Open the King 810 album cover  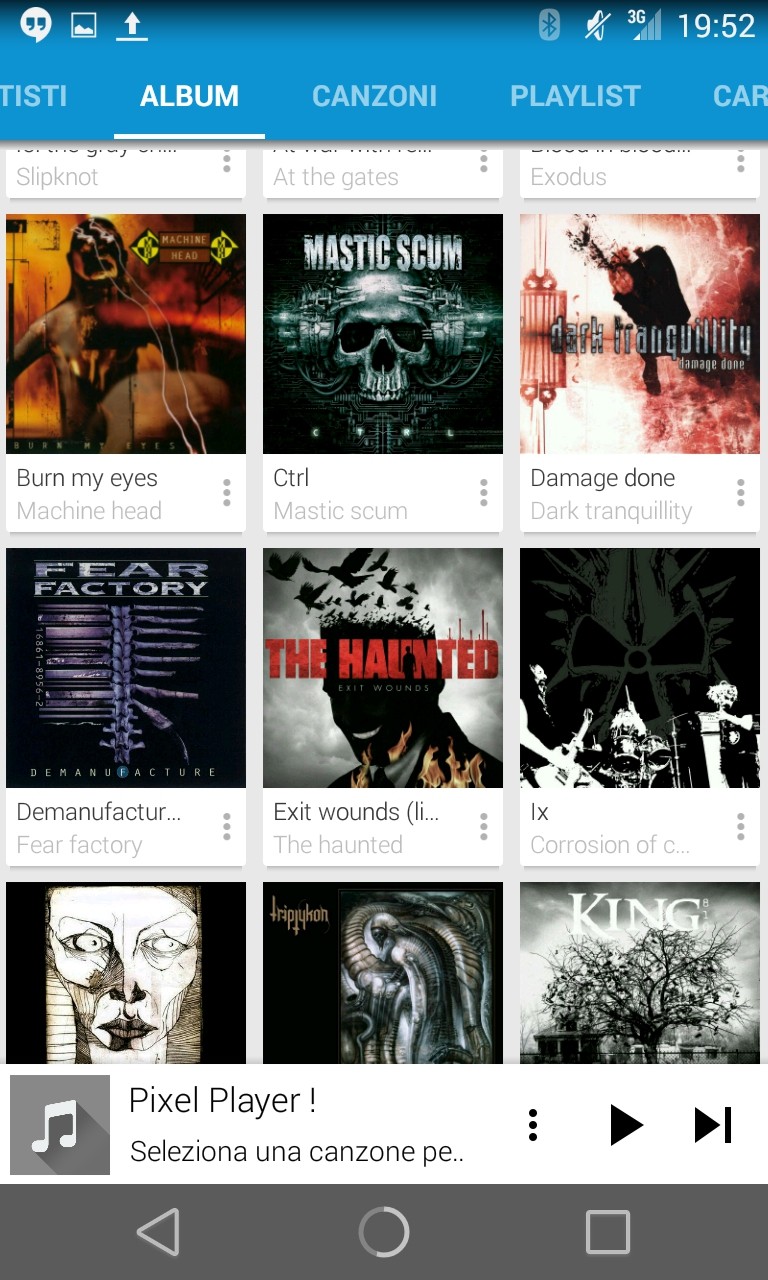click(x=640, y=973)
